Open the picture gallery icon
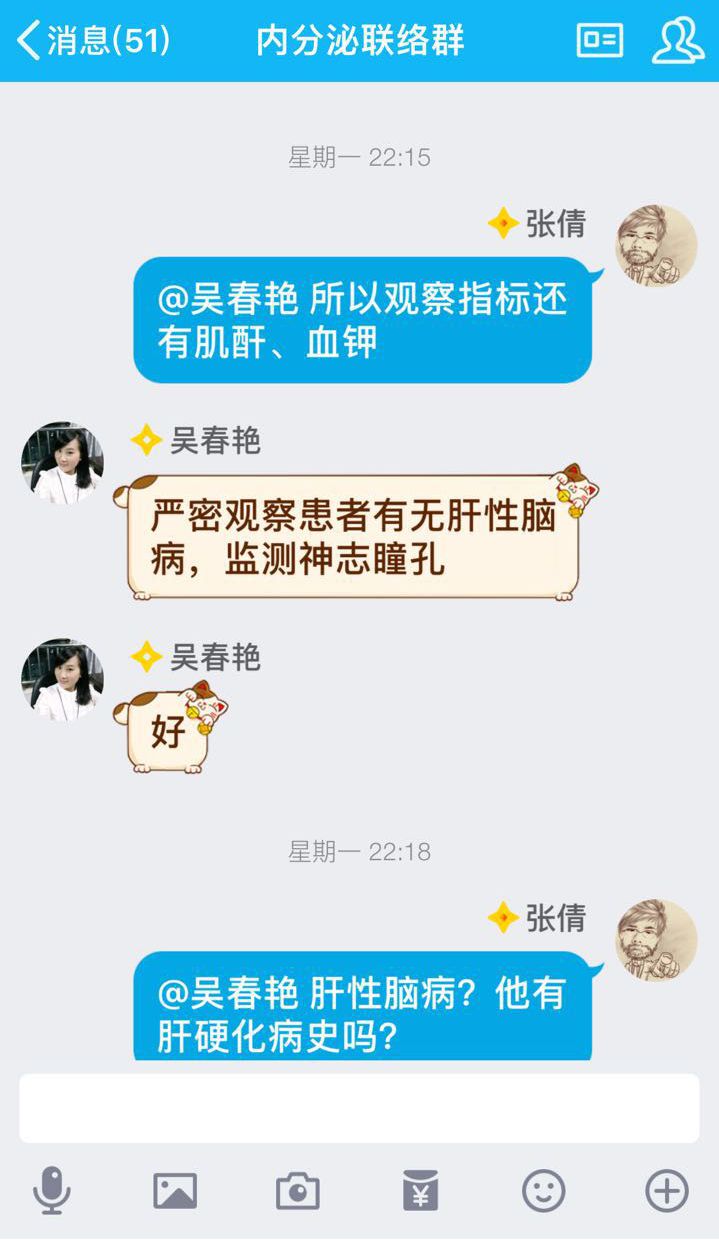 174,1191
